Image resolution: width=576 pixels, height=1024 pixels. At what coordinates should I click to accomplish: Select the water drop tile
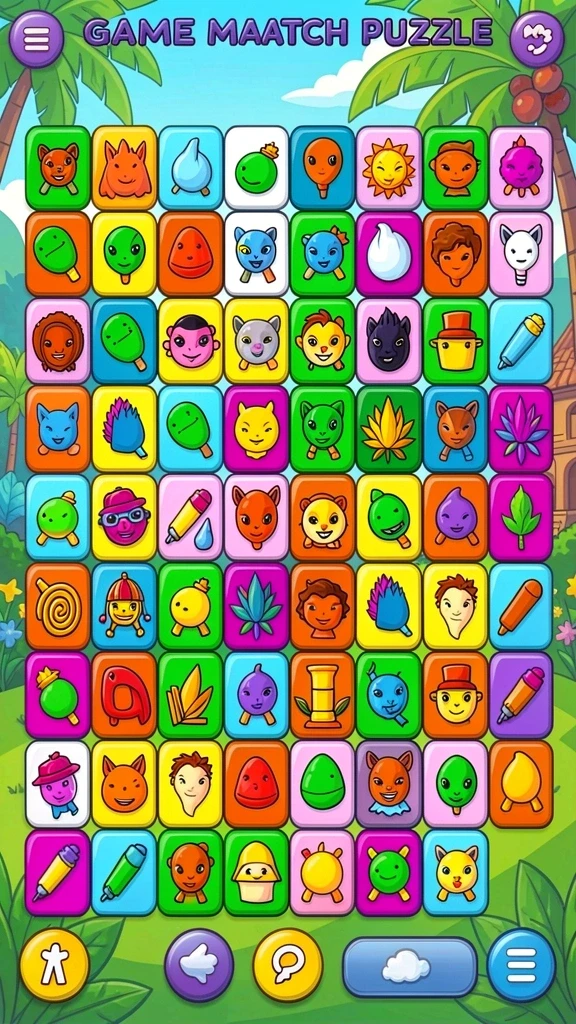190,168
